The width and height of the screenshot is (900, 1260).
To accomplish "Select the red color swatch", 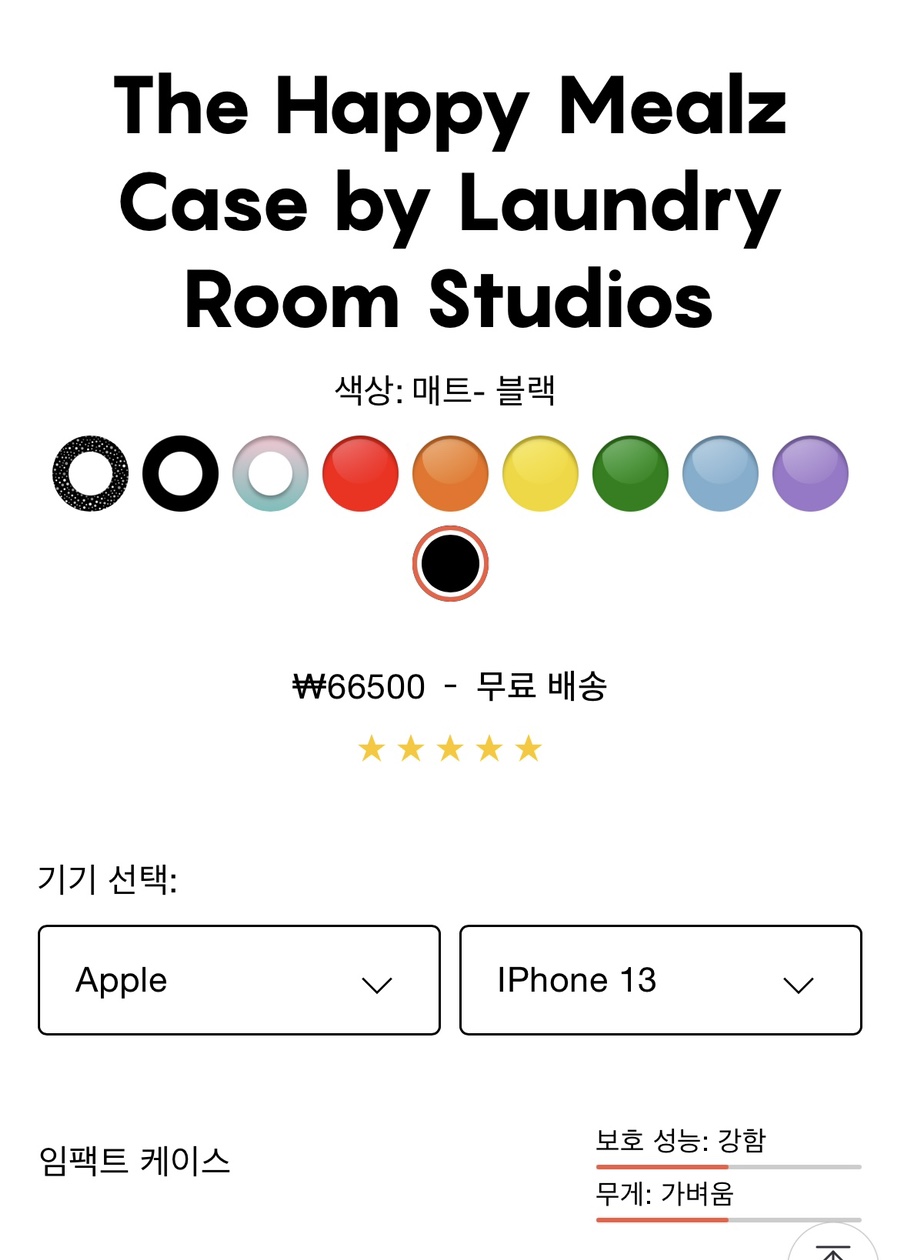I will point(360,474).
